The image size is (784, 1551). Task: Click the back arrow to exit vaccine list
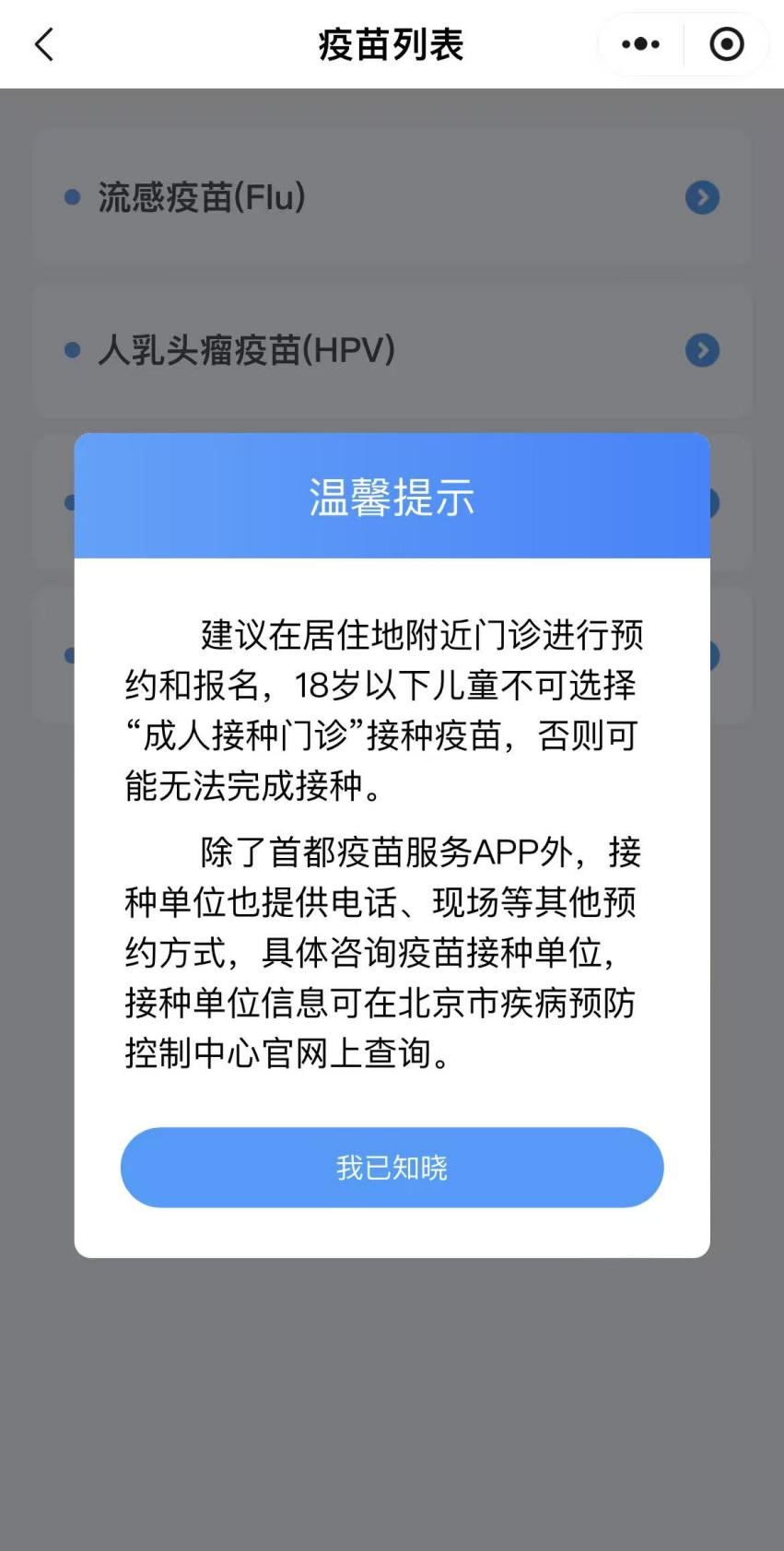point(43,43)
